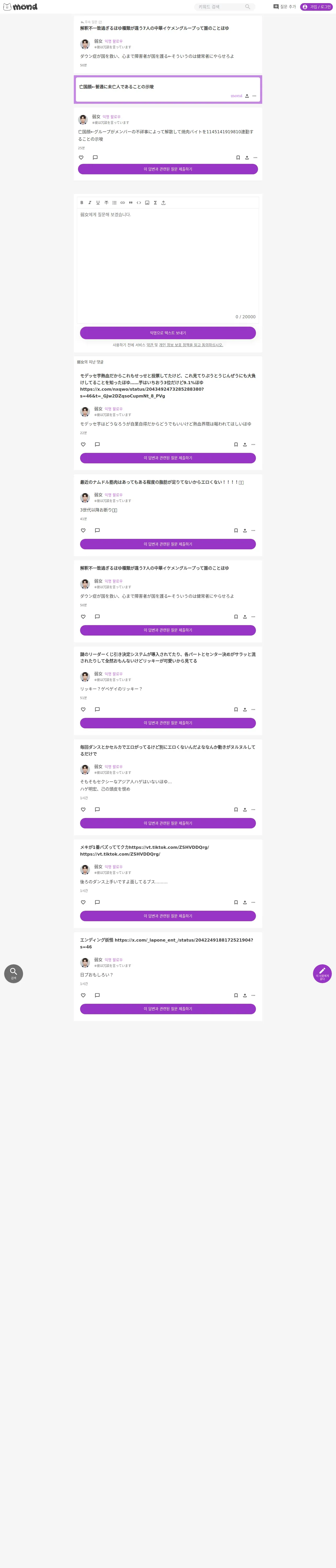
Task: Comment on the モデッセ芋 answer
Action: tap(97, 444)
